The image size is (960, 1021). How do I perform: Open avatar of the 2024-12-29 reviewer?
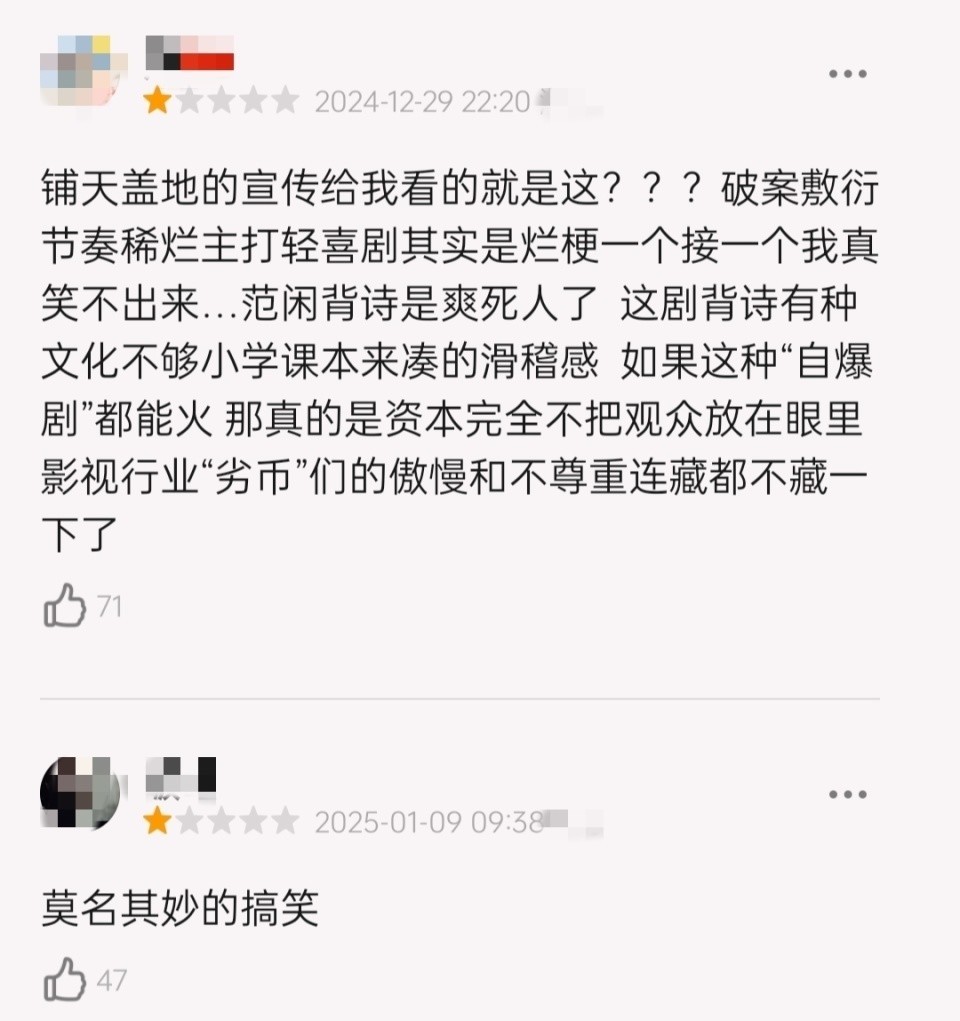(x=84, y=70)
